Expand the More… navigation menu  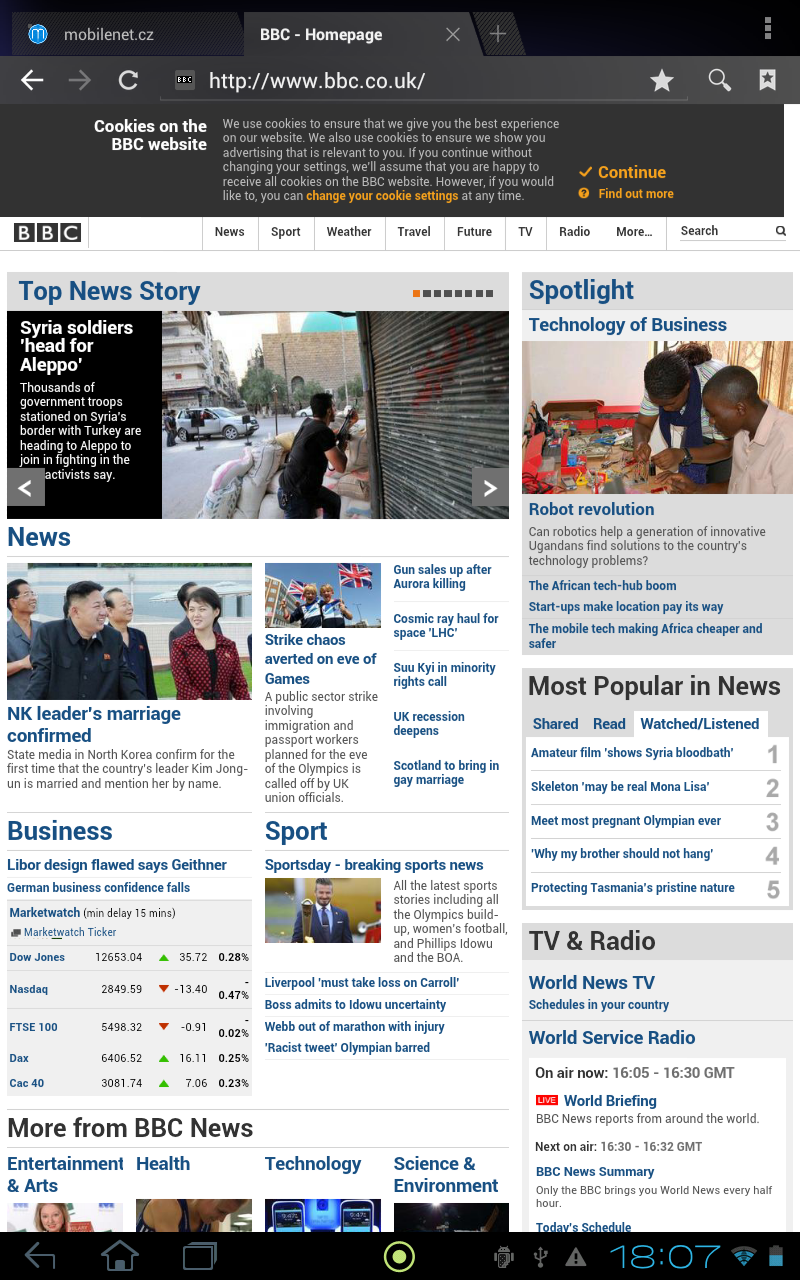(634, 232)
